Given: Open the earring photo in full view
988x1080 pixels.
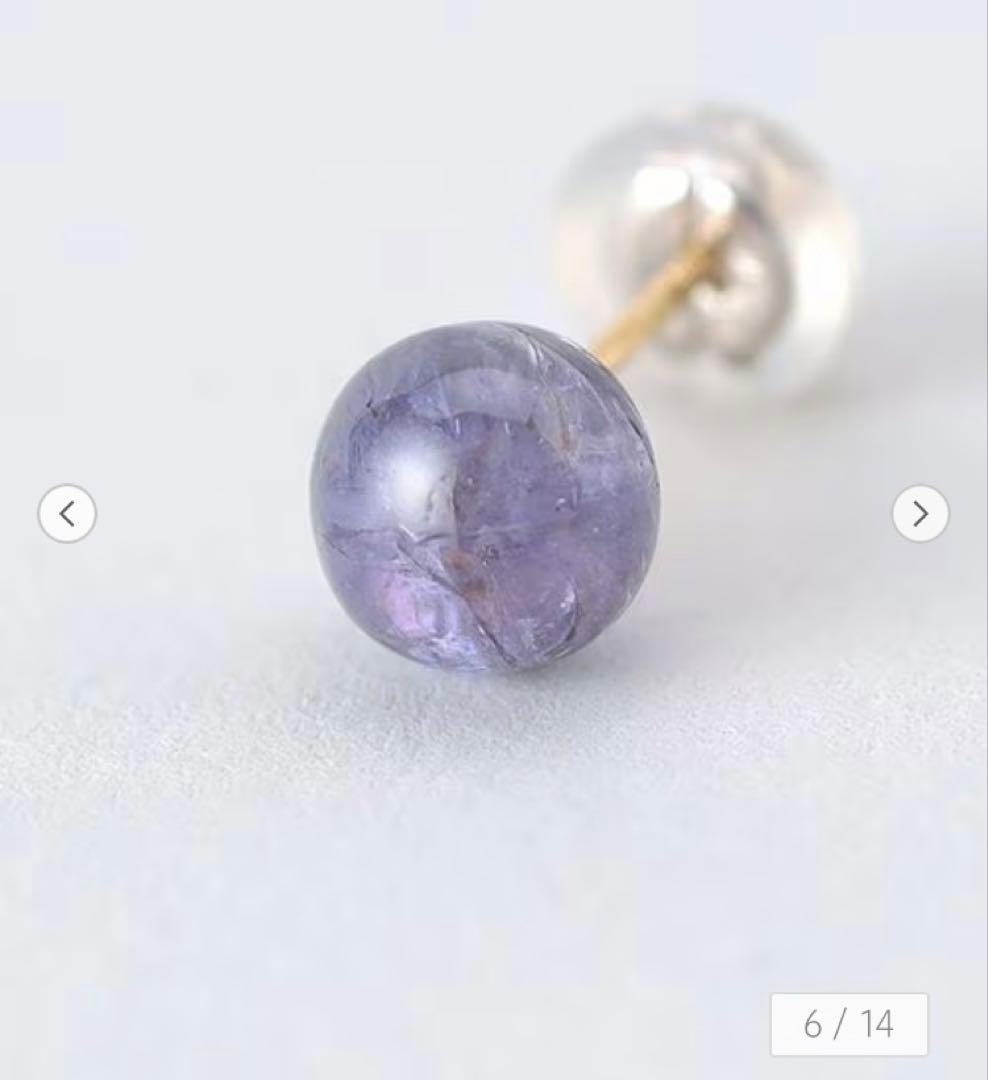Looking at the screenshot, I should (x=485, y=495).
